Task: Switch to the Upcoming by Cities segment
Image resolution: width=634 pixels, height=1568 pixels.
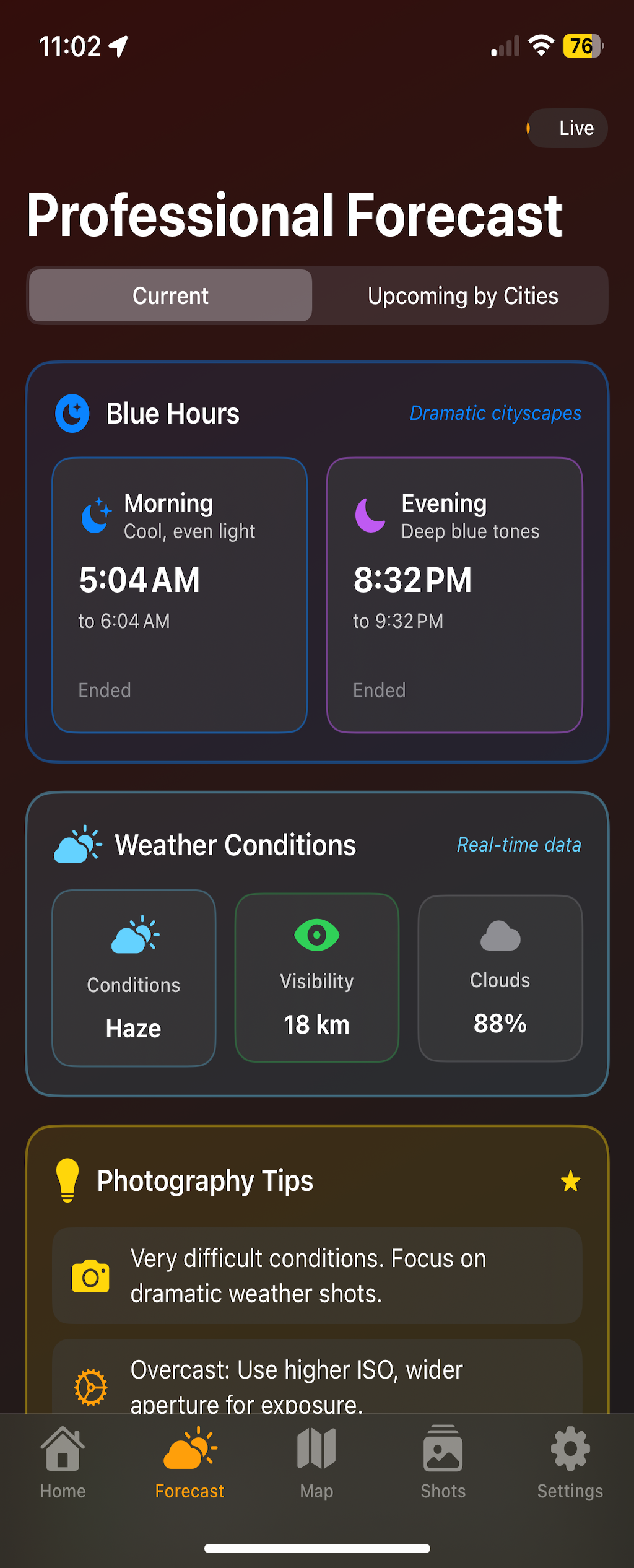Action: tap(462, 296)
